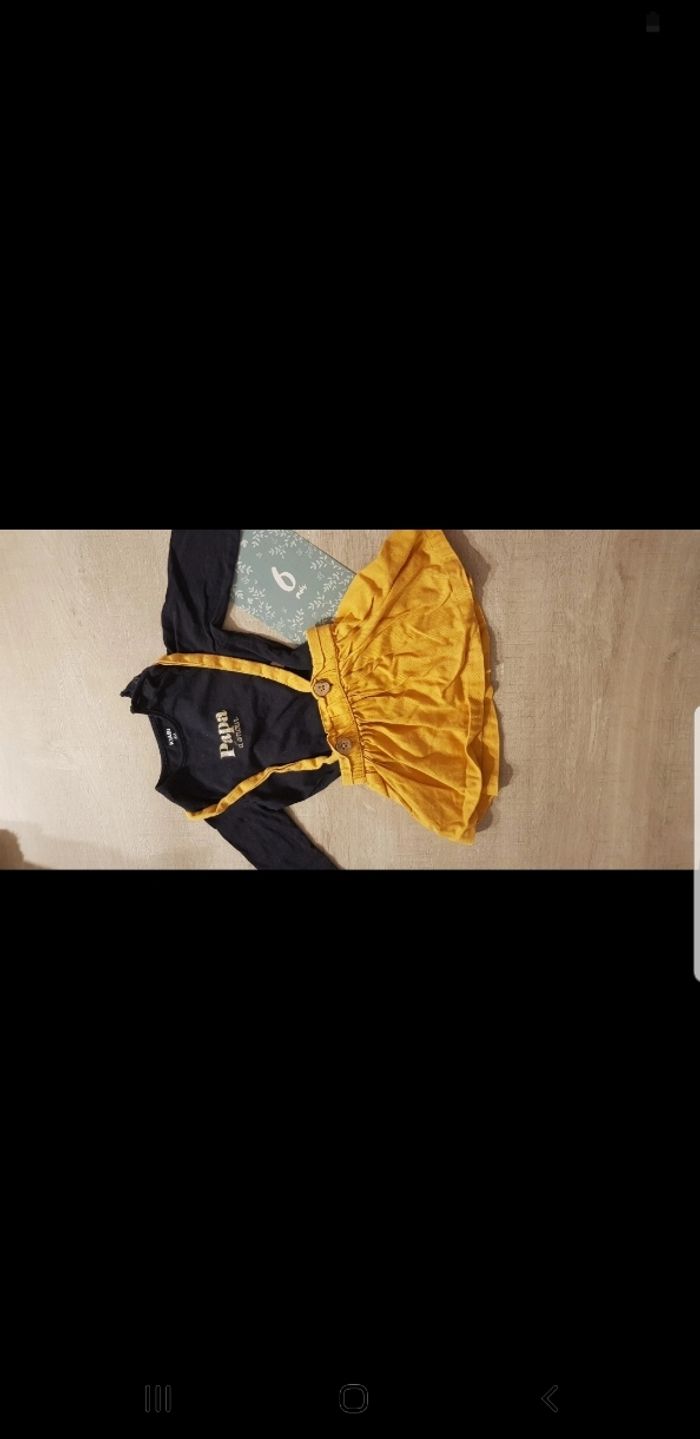The height and width of the screenshot is (1439, 700).
Task: Go back using the navigation bar arrow
Action: pyautogui.click(x=549, y=1398)
